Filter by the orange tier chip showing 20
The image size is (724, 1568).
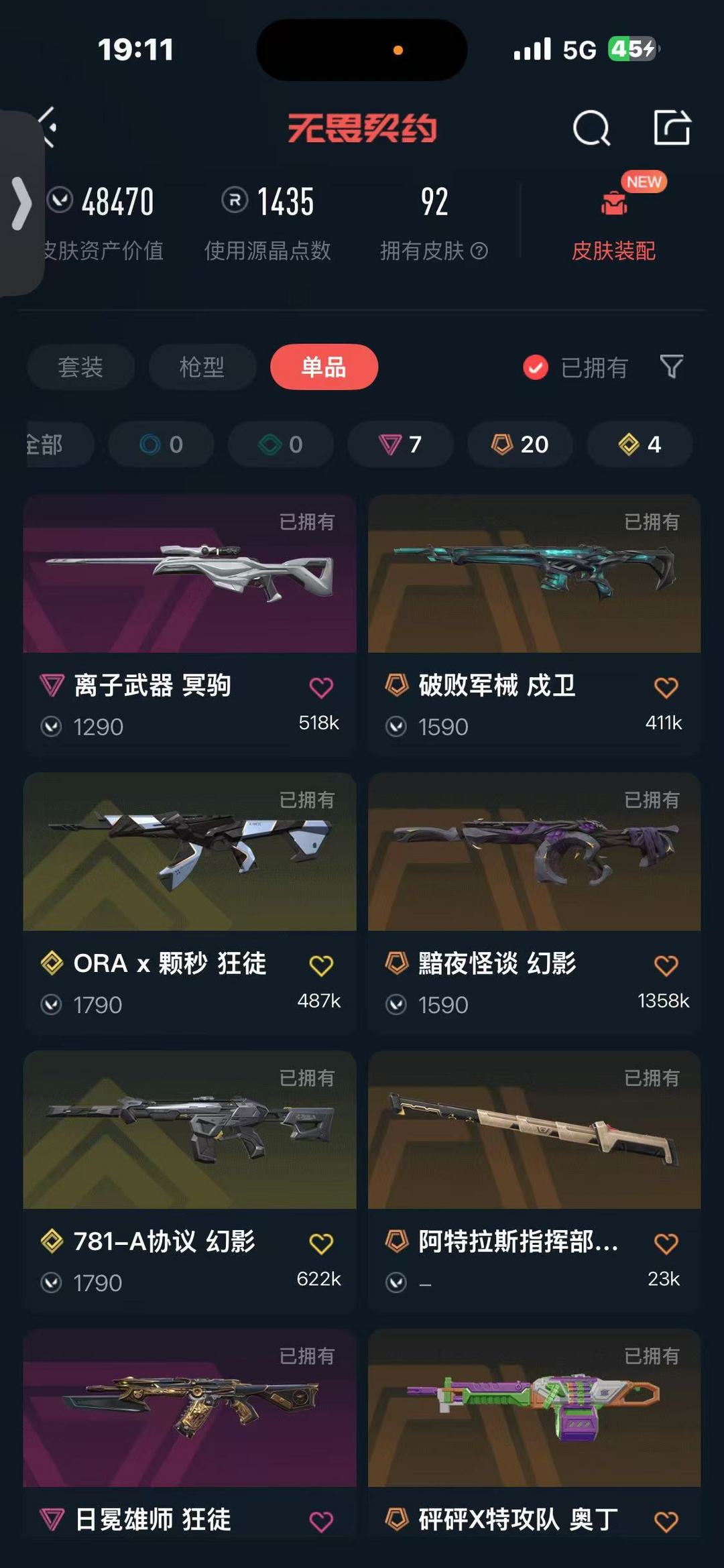(x=520, y=444)
